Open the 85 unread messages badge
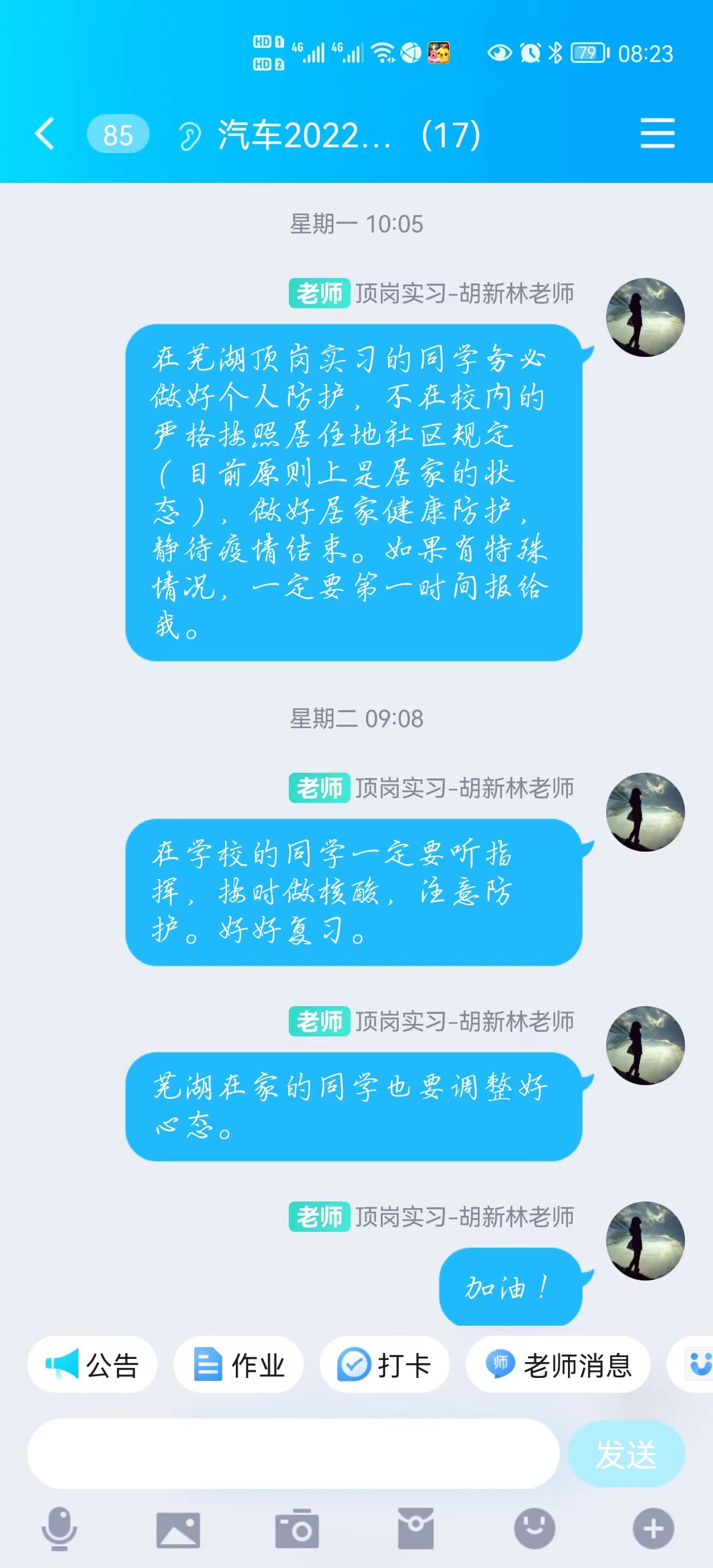The width and height of the screenshot is (713, 1568). click(x=118, y=134)
